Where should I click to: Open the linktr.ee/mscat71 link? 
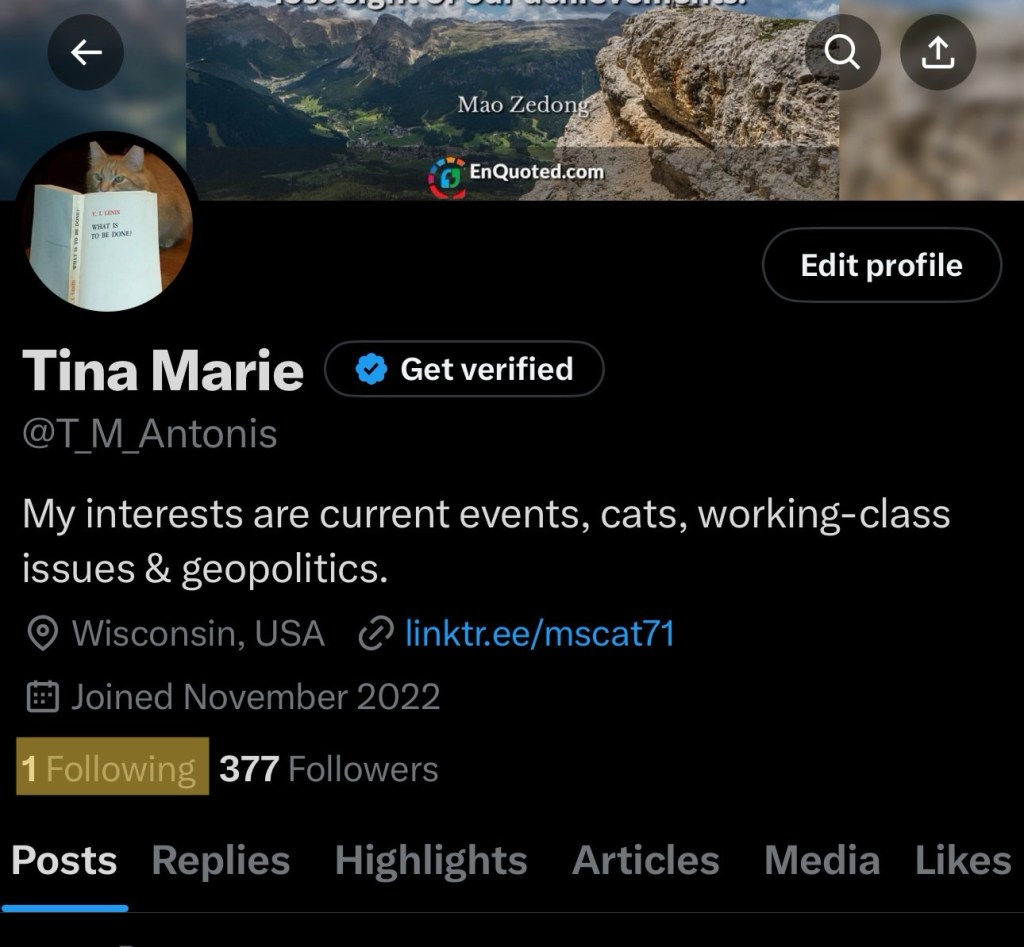[539, 633]
